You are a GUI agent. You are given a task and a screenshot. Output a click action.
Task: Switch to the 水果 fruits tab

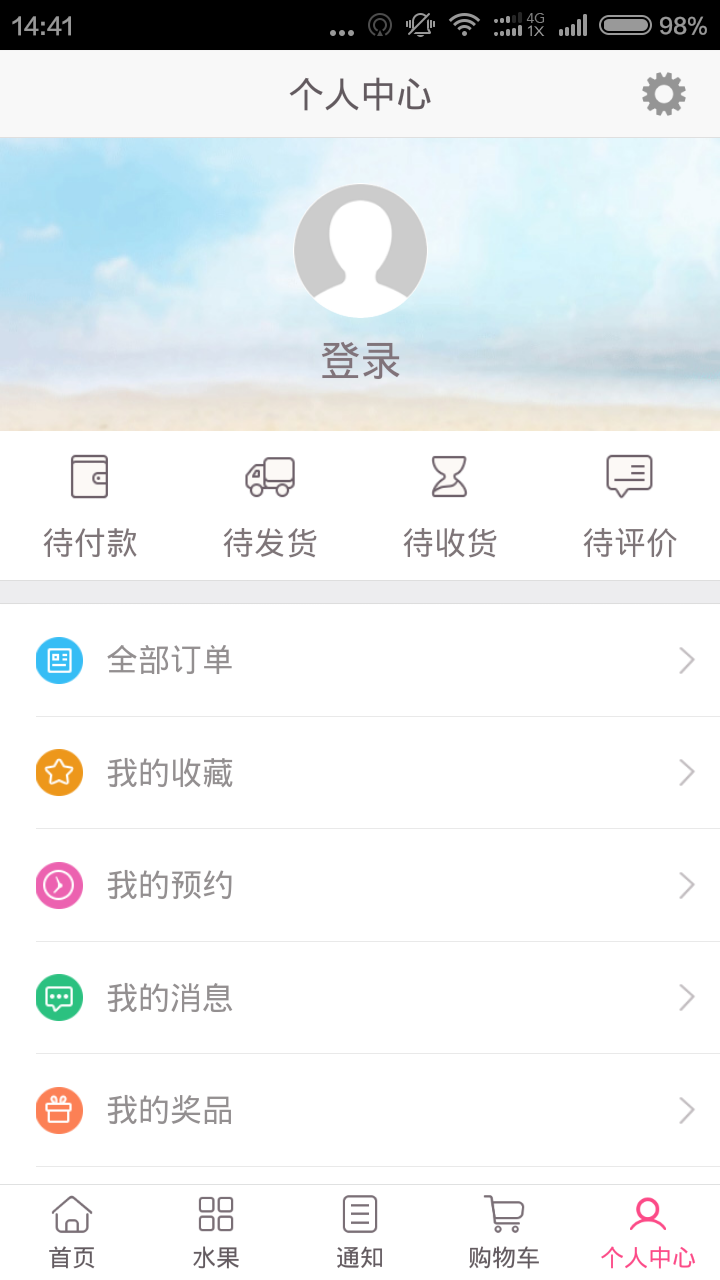(215, 1228)
